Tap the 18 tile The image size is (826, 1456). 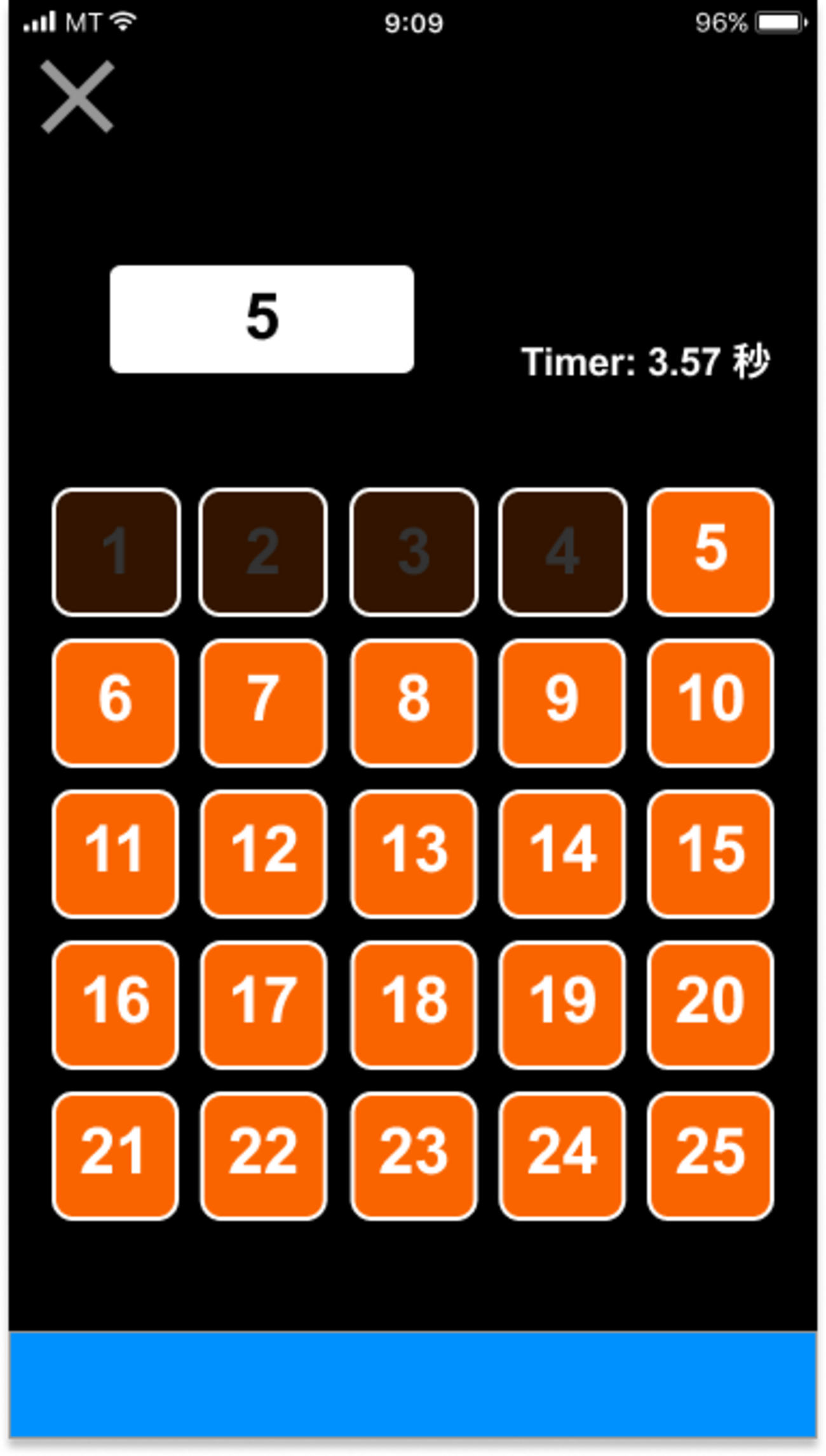pyautogui.click(x=414, y=1005)
